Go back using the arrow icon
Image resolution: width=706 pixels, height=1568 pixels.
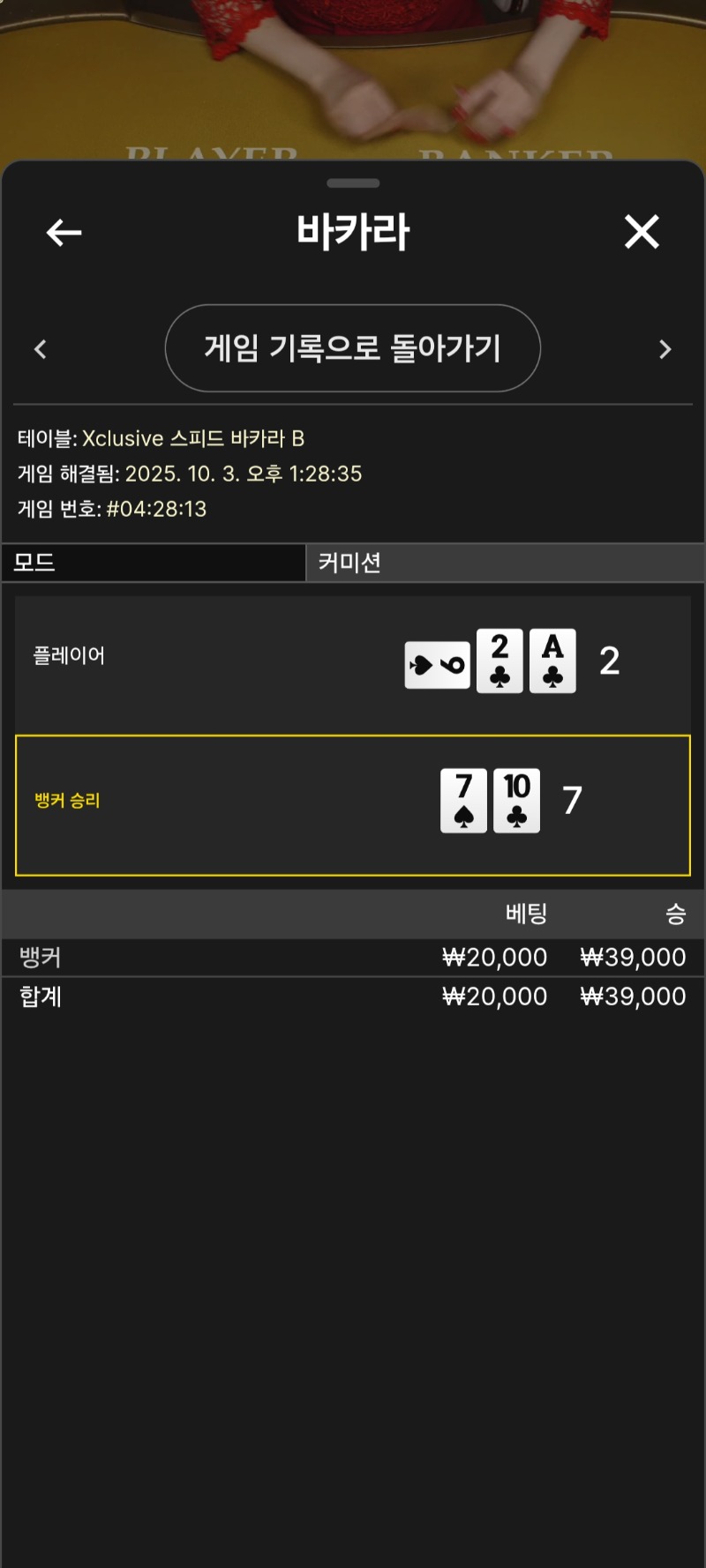(64, 233)
